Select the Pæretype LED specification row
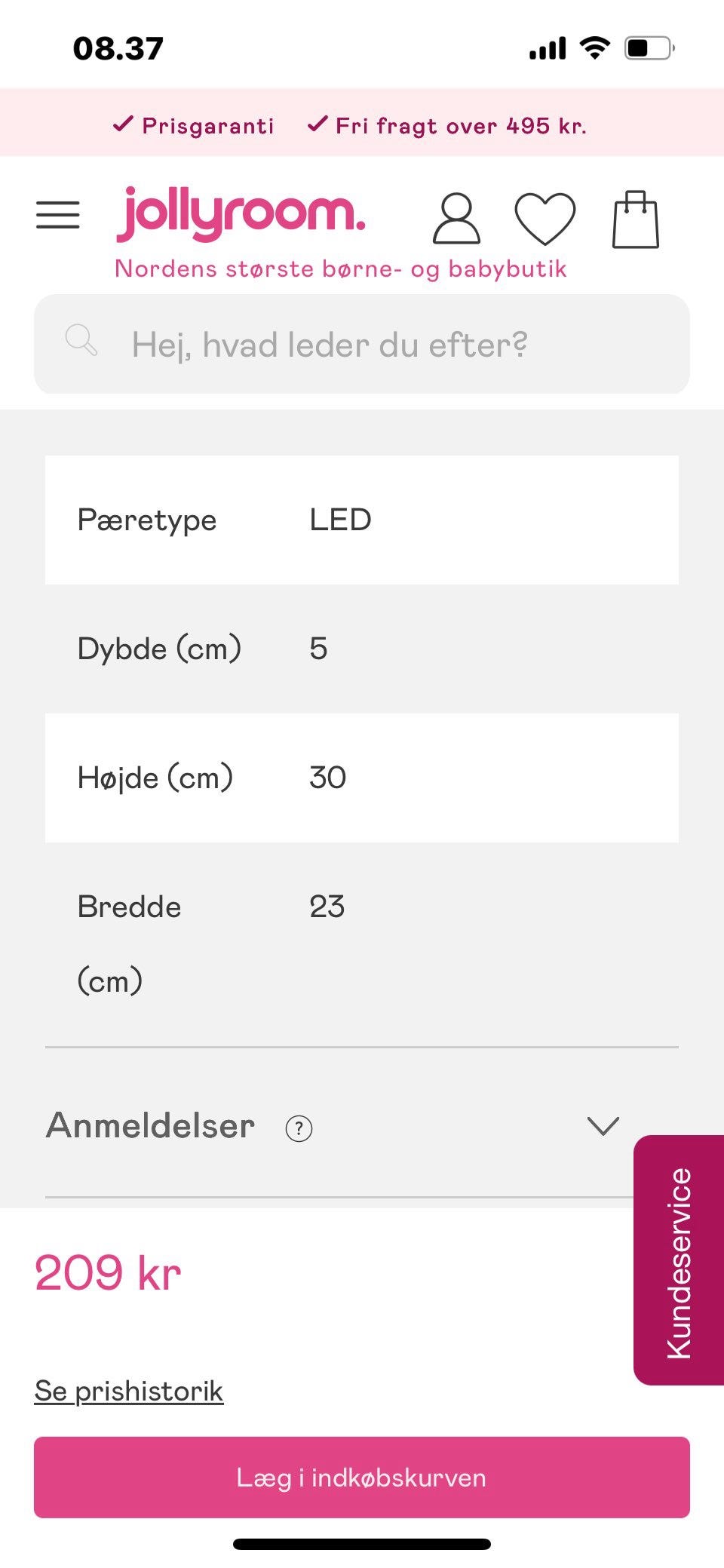The image size is (724, 1568). [x=362, y=519]
